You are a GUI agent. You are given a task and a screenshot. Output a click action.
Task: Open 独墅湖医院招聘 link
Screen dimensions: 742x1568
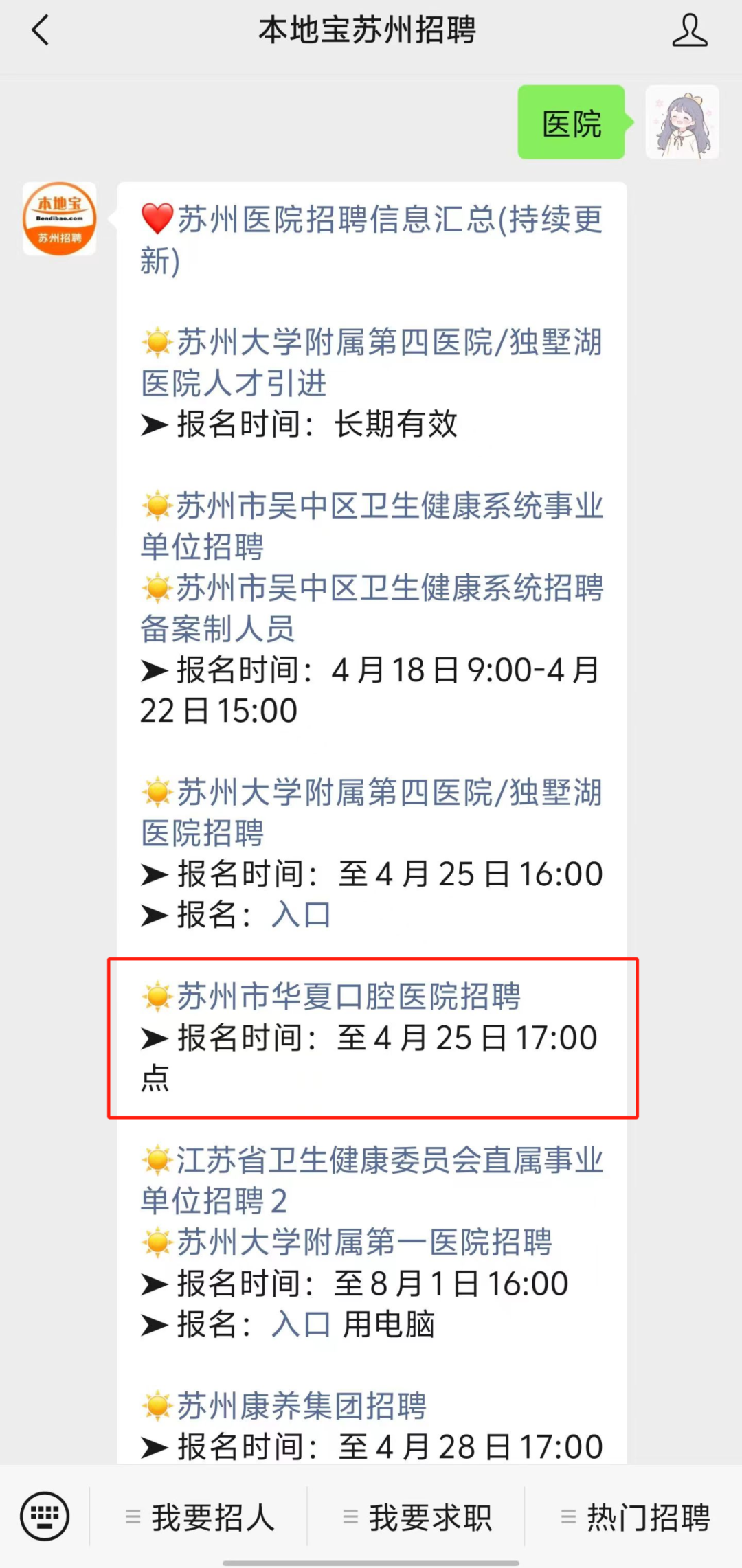click(x=372, y=813)
